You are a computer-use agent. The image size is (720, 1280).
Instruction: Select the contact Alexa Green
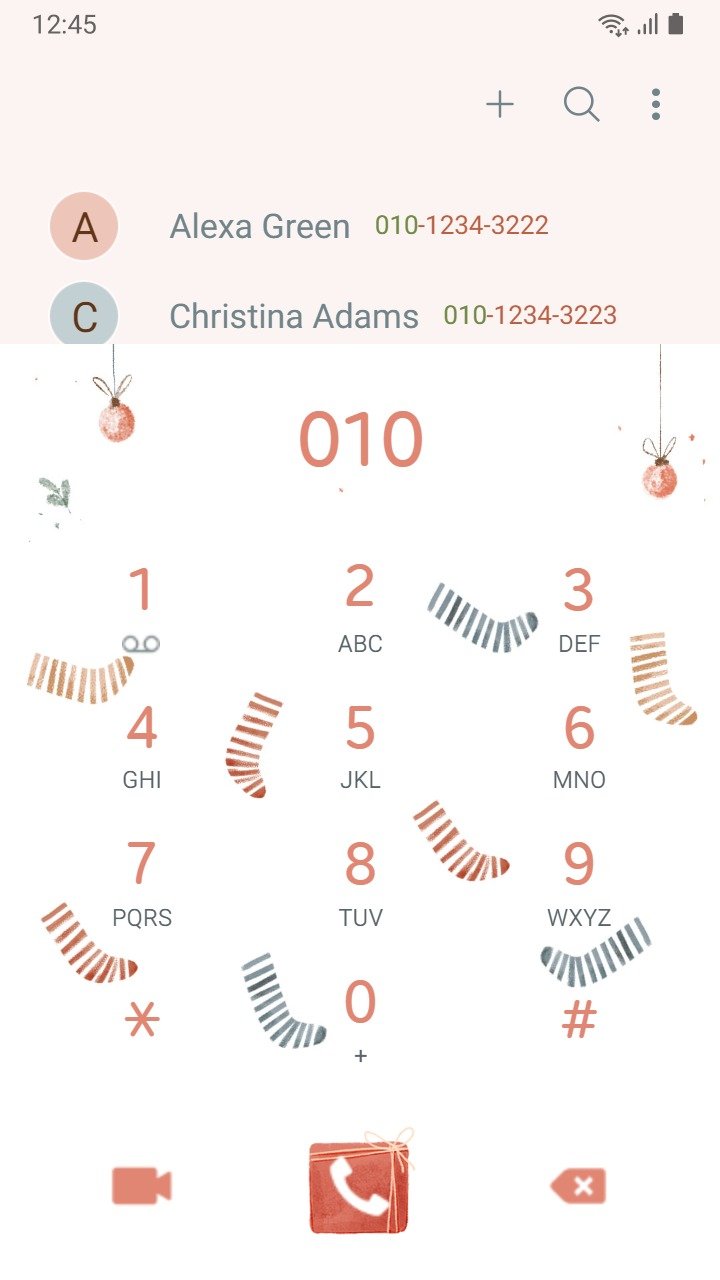[360, 226]
